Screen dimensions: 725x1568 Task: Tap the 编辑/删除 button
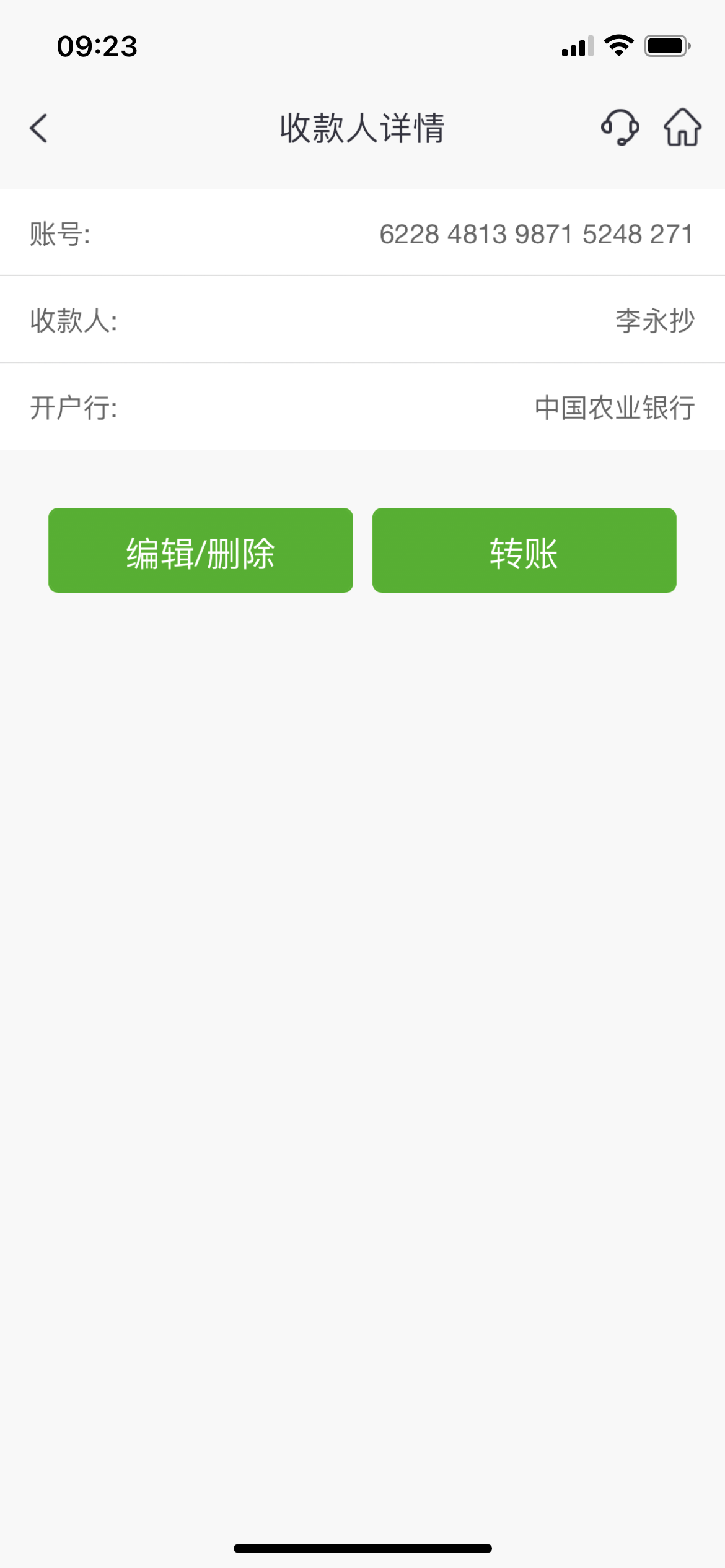point(201,551)
